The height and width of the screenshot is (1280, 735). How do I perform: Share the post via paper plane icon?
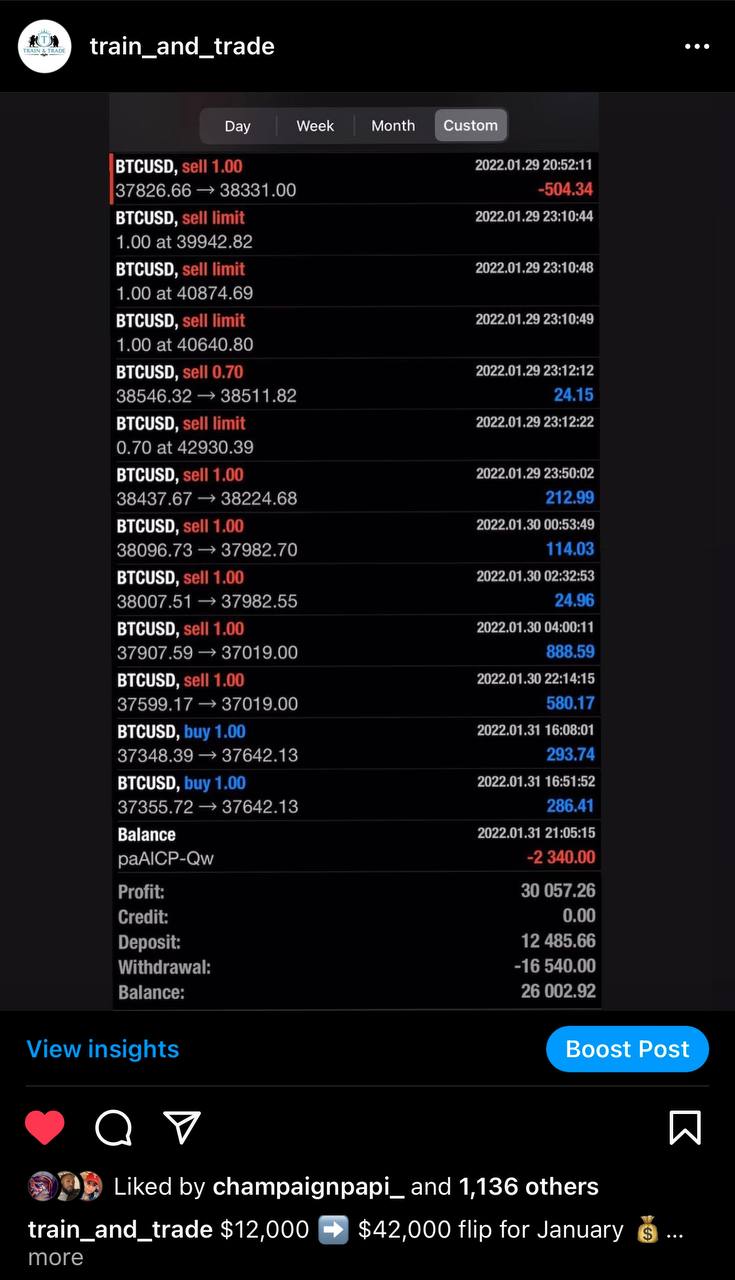pos(182,1127)
